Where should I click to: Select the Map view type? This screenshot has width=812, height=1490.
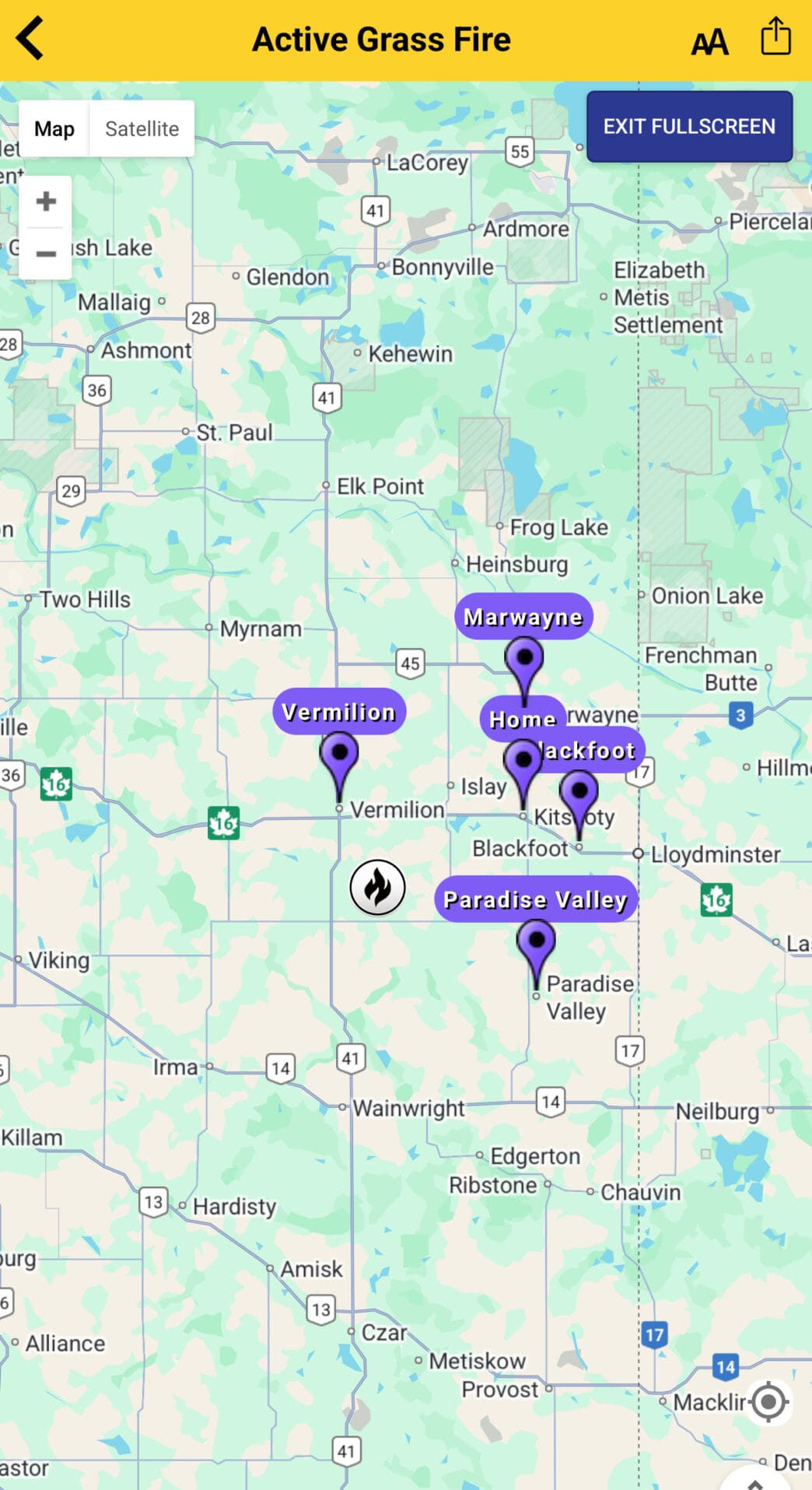54,128
